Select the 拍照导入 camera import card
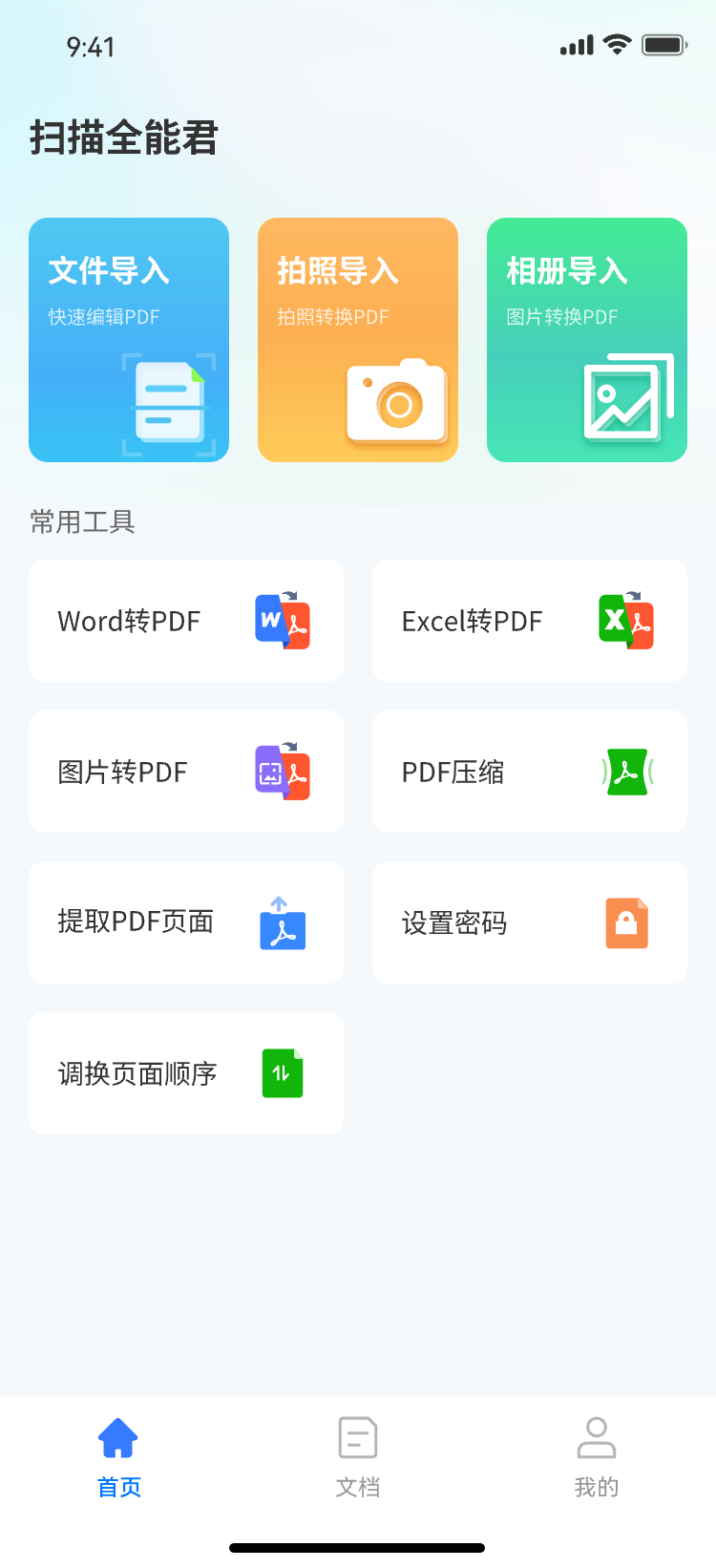 point(358,340)
